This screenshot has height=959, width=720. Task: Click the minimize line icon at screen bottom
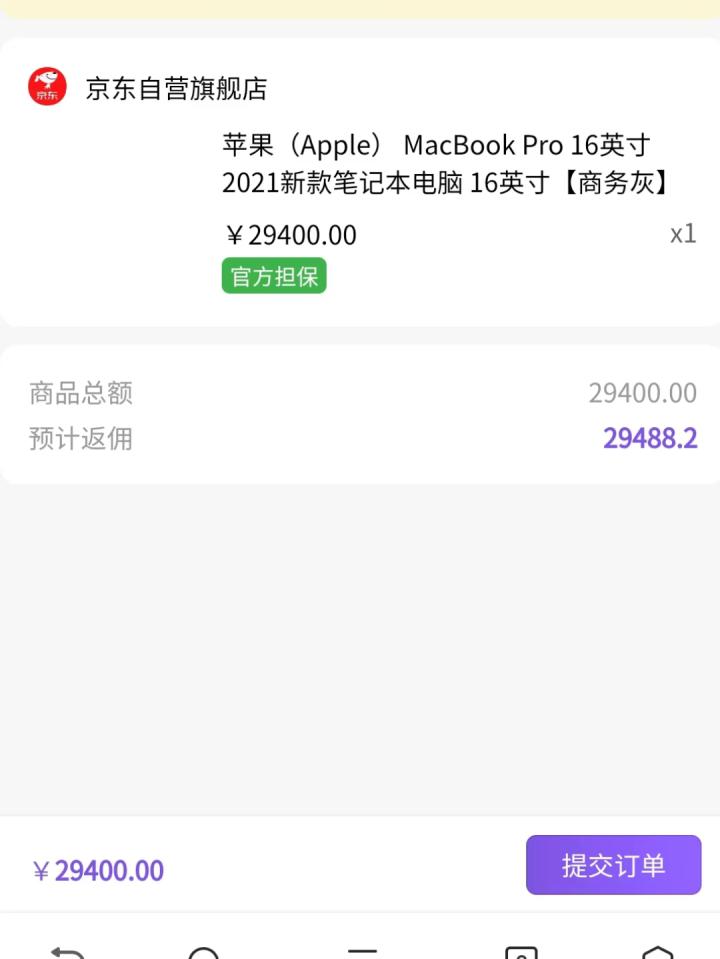pyautogui.click(x=360, y=951)
